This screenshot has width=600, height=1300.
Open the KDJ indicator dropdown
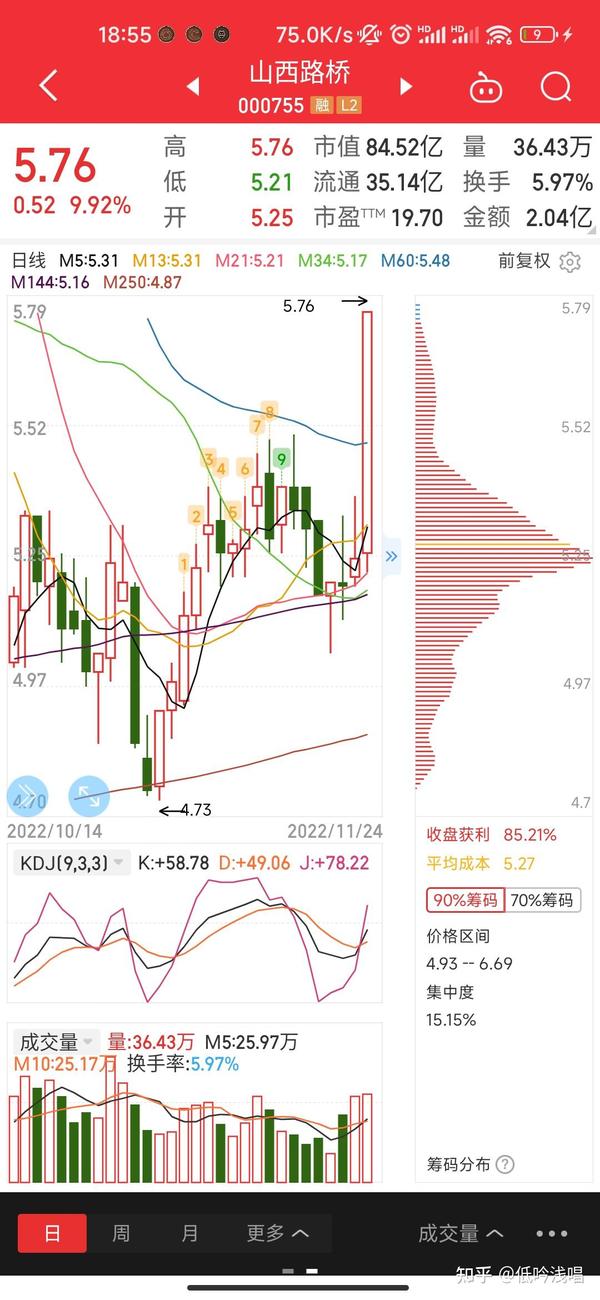72,862
